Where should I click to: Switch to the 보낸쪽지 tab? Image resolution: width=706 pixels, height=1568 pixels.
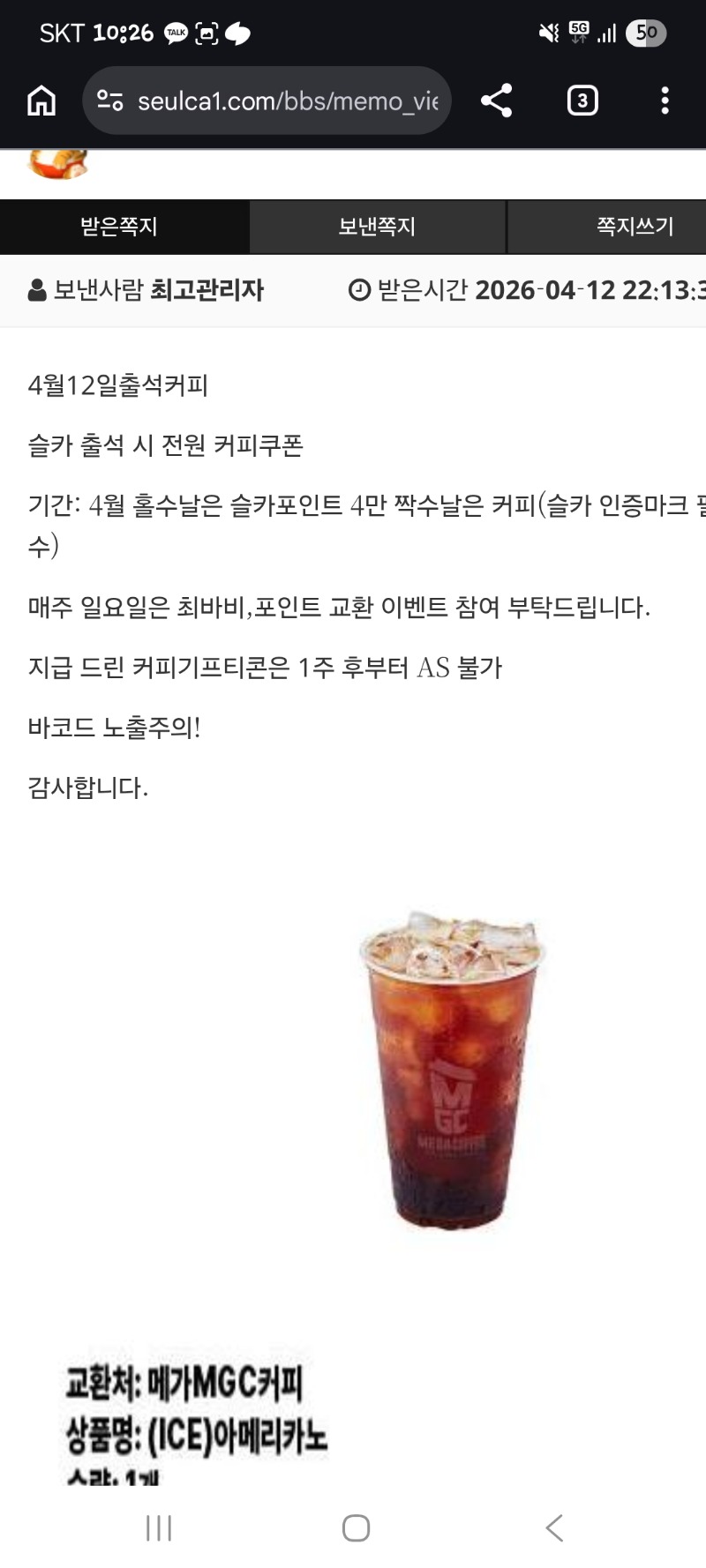(x=377, y=227)
